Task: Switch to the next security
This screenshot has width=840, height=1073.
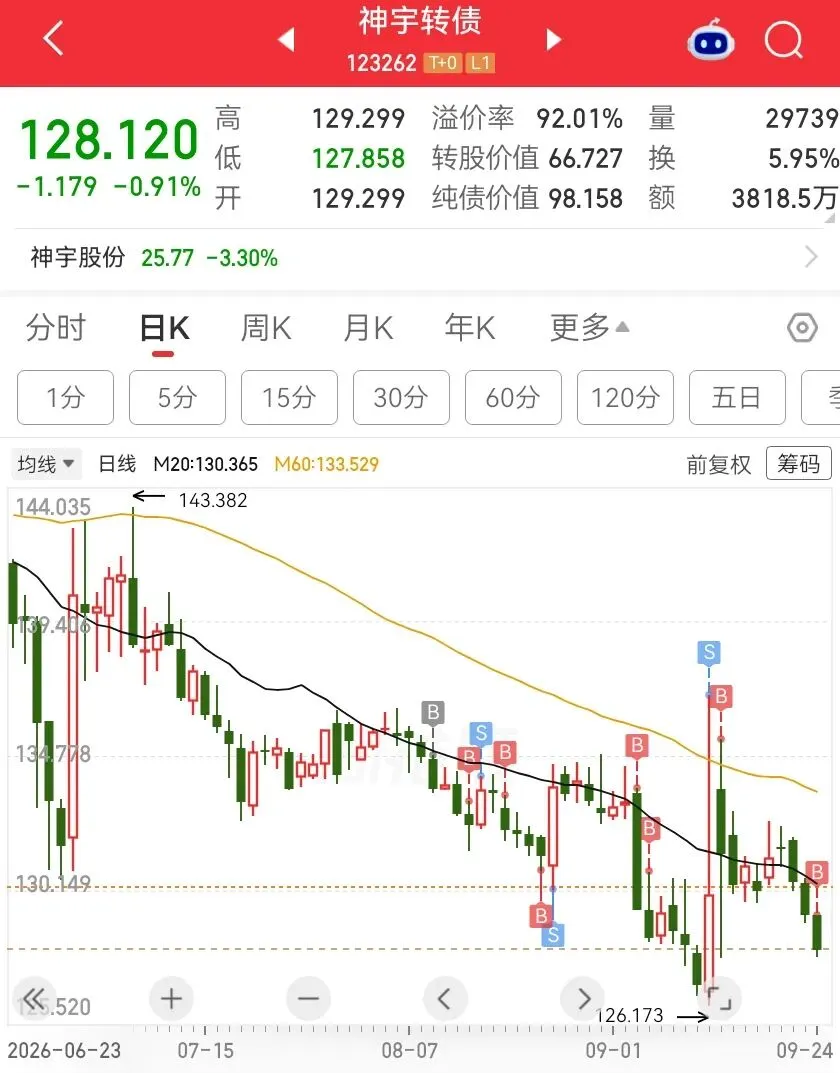Action: [553, 39]
